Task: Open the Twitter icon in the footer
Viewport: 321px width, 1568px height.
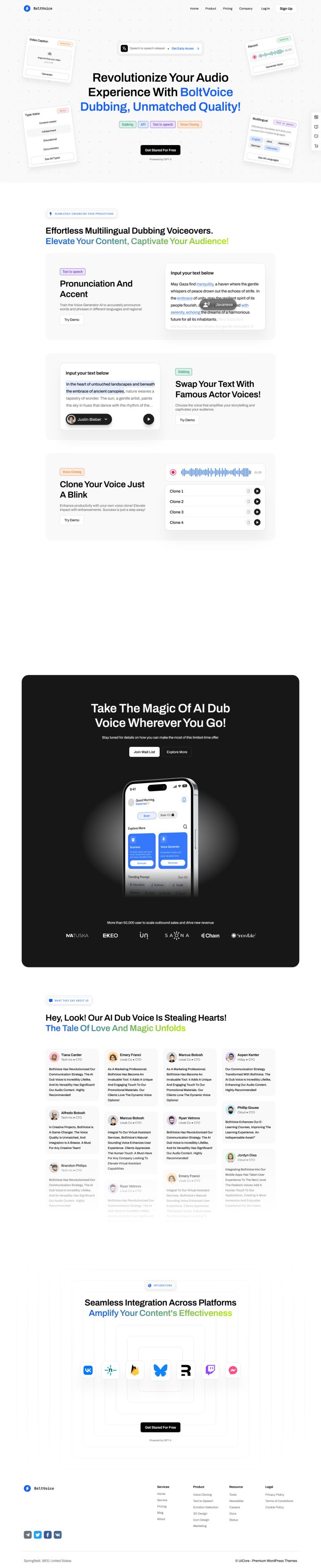Action: pyautogui.click(x=38, y=1535)
